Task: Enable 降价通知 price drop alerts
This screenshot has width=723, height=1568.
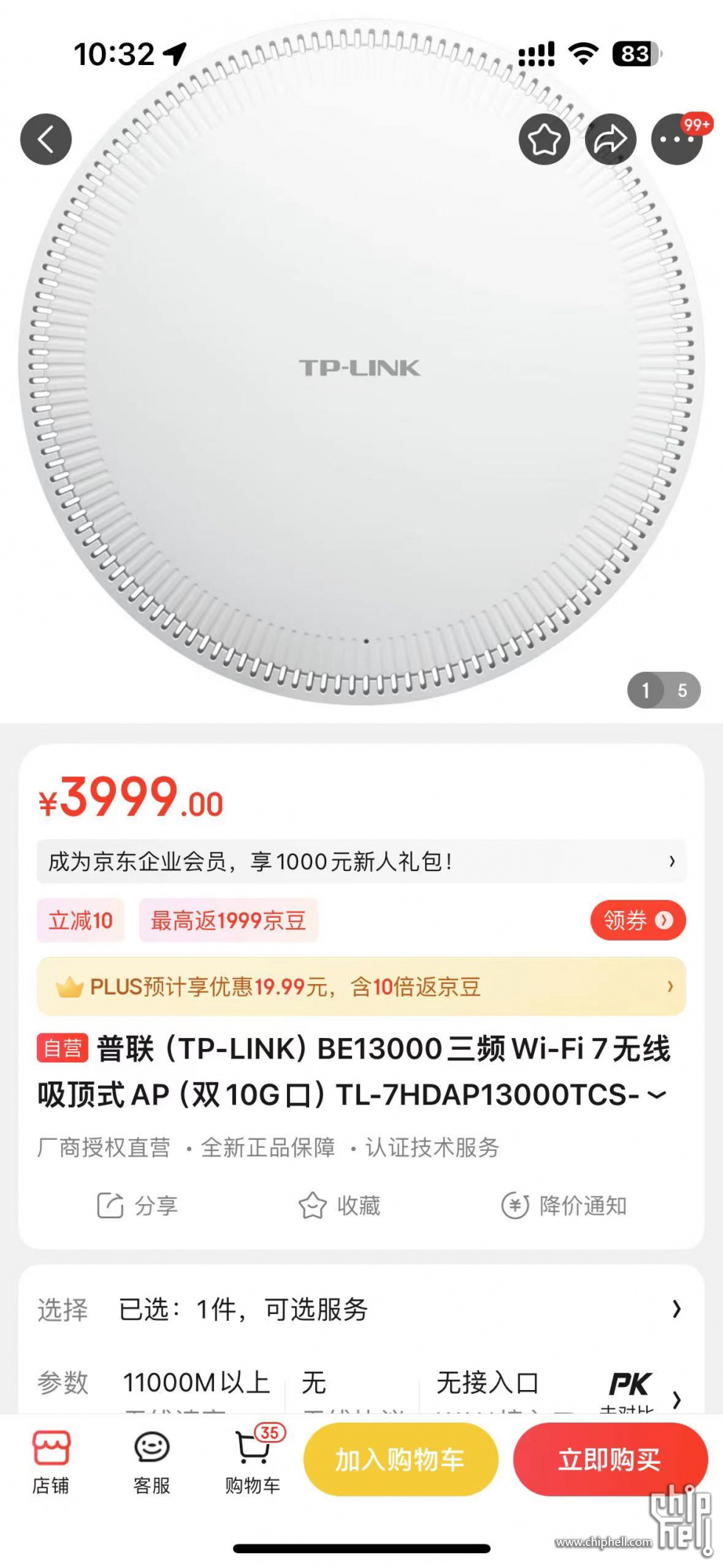Action: point(564,1206)
